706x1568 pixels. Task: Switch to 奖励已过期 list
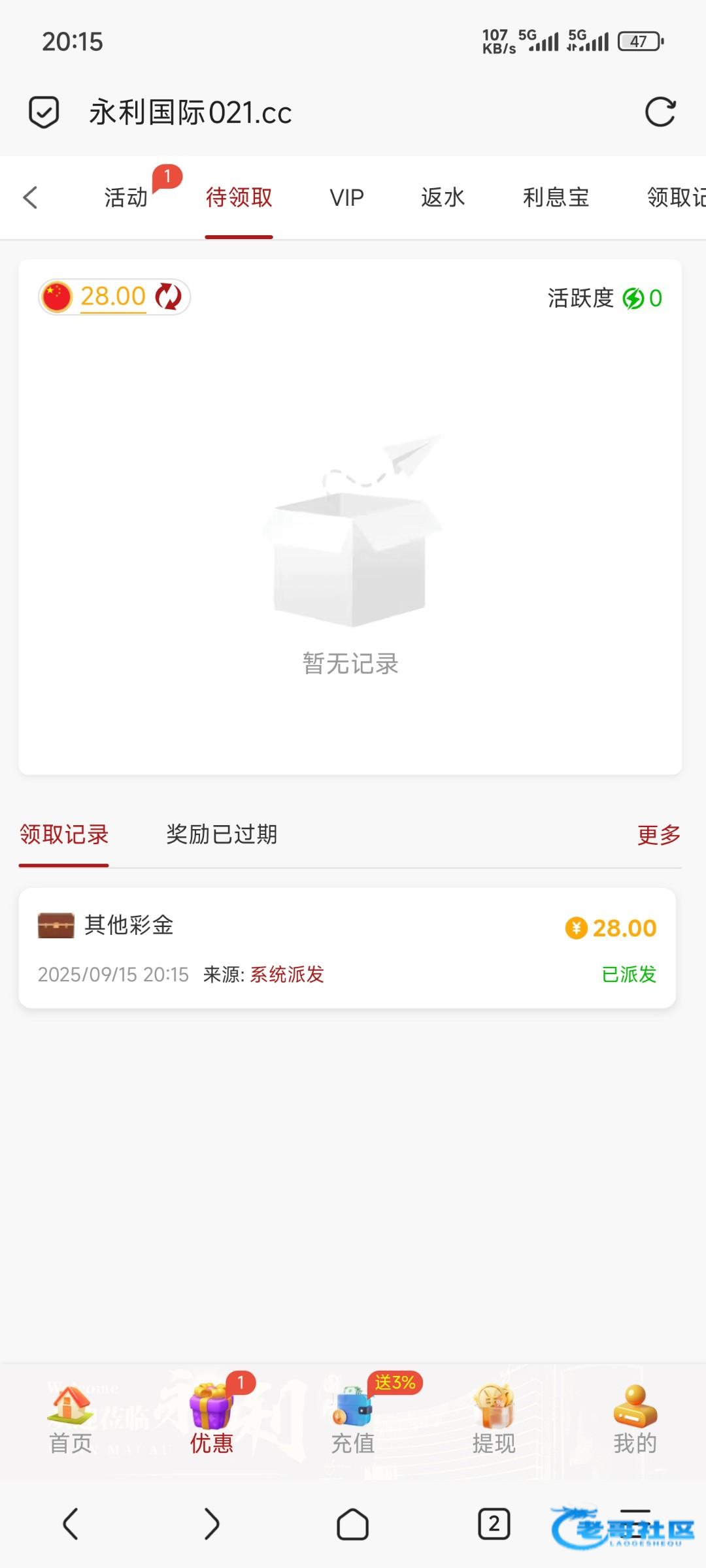point(222,834)
